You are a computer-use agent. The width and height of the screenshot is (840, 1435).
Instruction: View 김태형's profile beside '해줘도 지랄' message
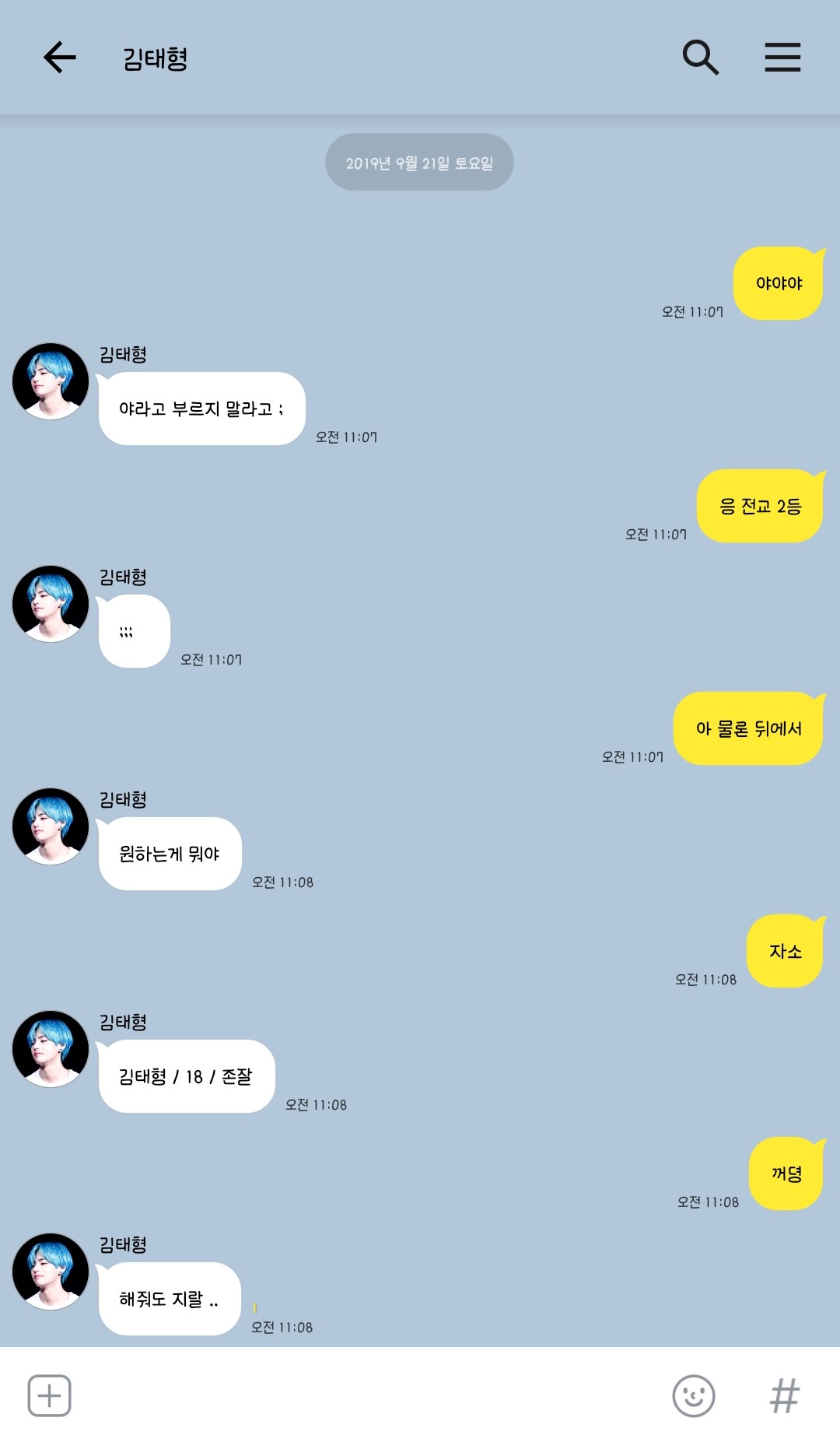[51, 1272]
